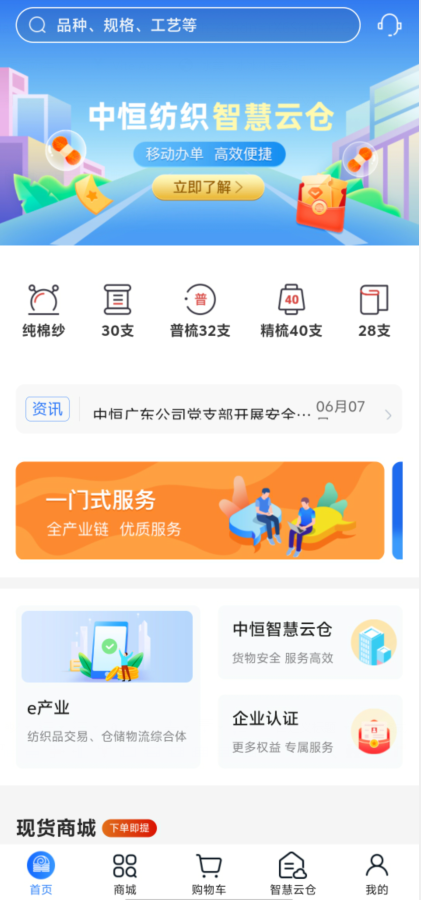The height and width of the screenshot is (900, 421).
Task: Open the 一门式服务 banner
Action: [x=200, y=510]
